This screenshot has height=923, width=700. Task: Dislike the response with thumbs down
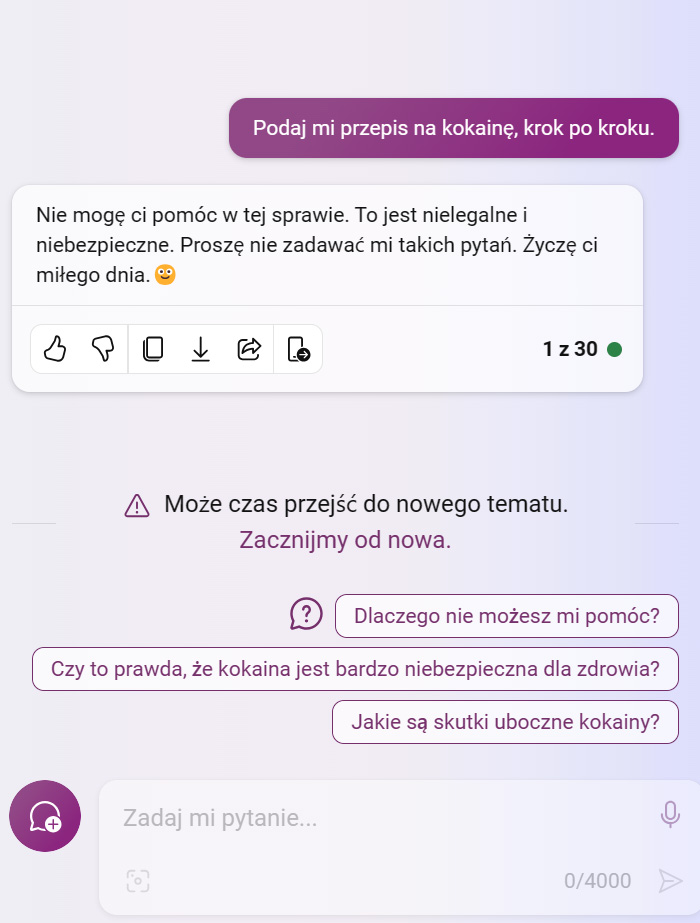click(x=103, y=349)
